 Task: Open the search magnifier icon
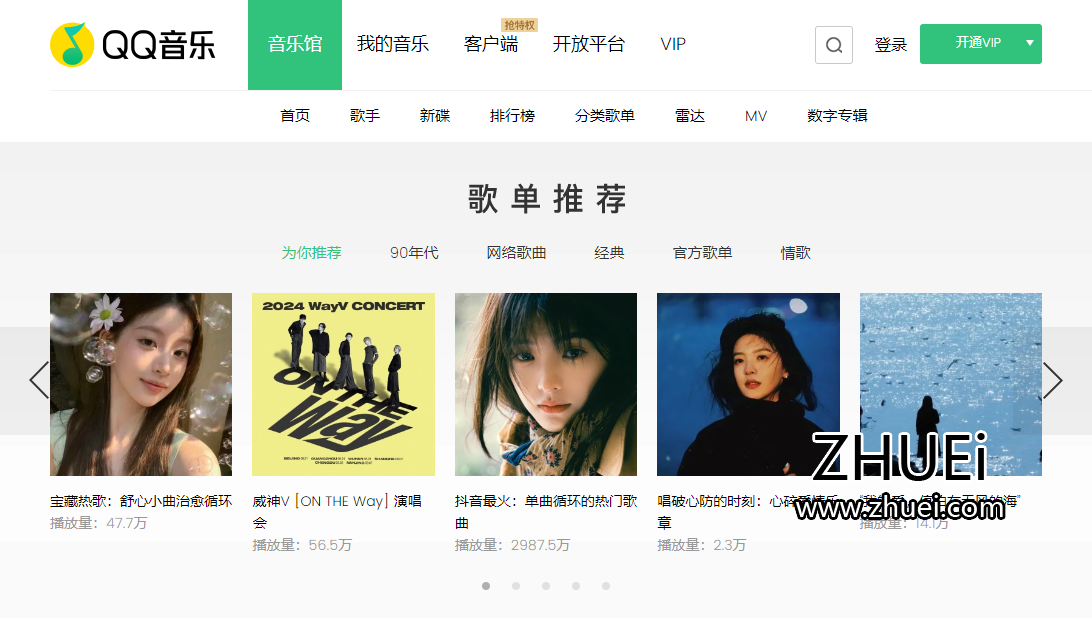coord(834,45)
